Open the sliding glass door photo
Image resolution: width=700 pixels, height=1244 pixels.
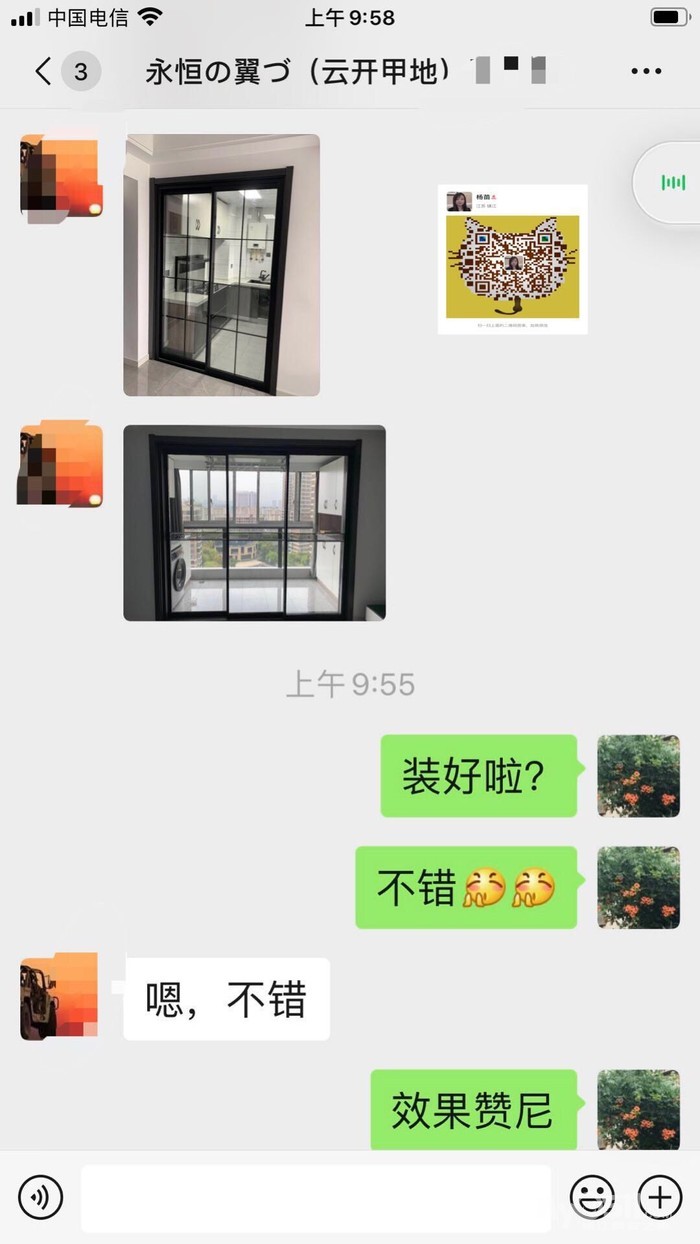pos(222,265)
